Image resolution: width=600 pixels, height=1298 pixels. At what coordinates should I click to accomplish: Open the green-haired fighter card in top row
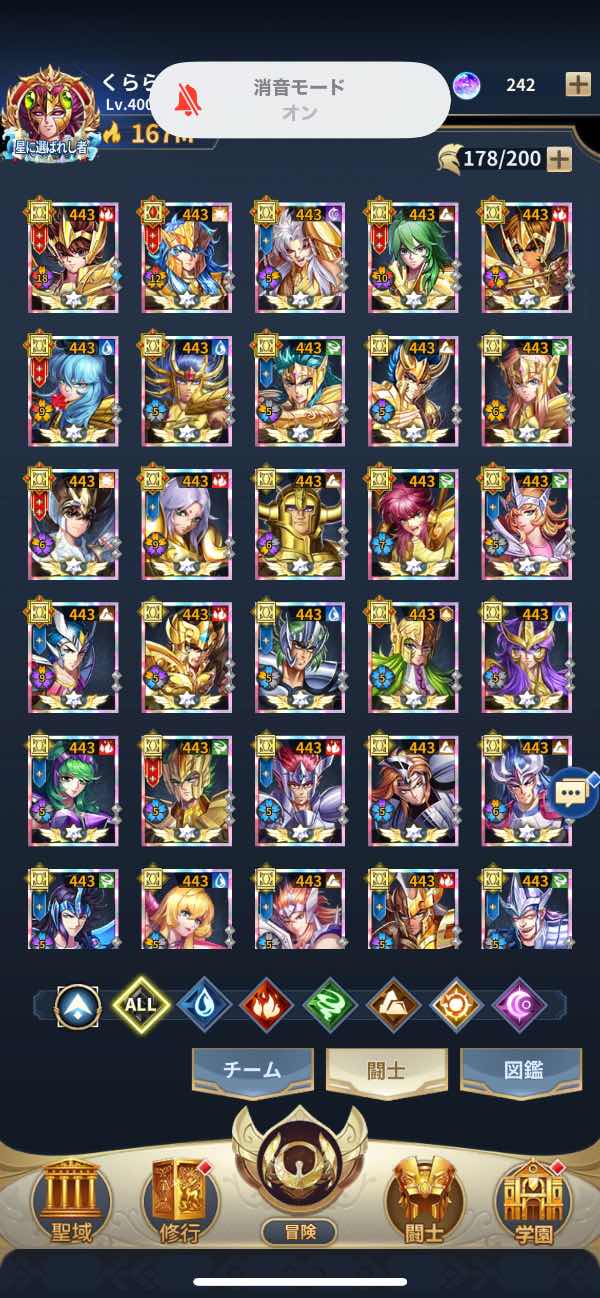click(x=413, y=260)
